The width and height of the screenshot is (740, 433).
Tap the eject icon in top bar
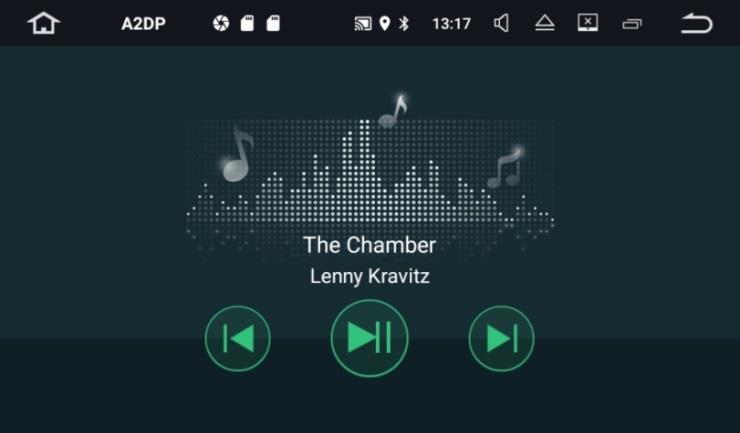tap(544, 23)
